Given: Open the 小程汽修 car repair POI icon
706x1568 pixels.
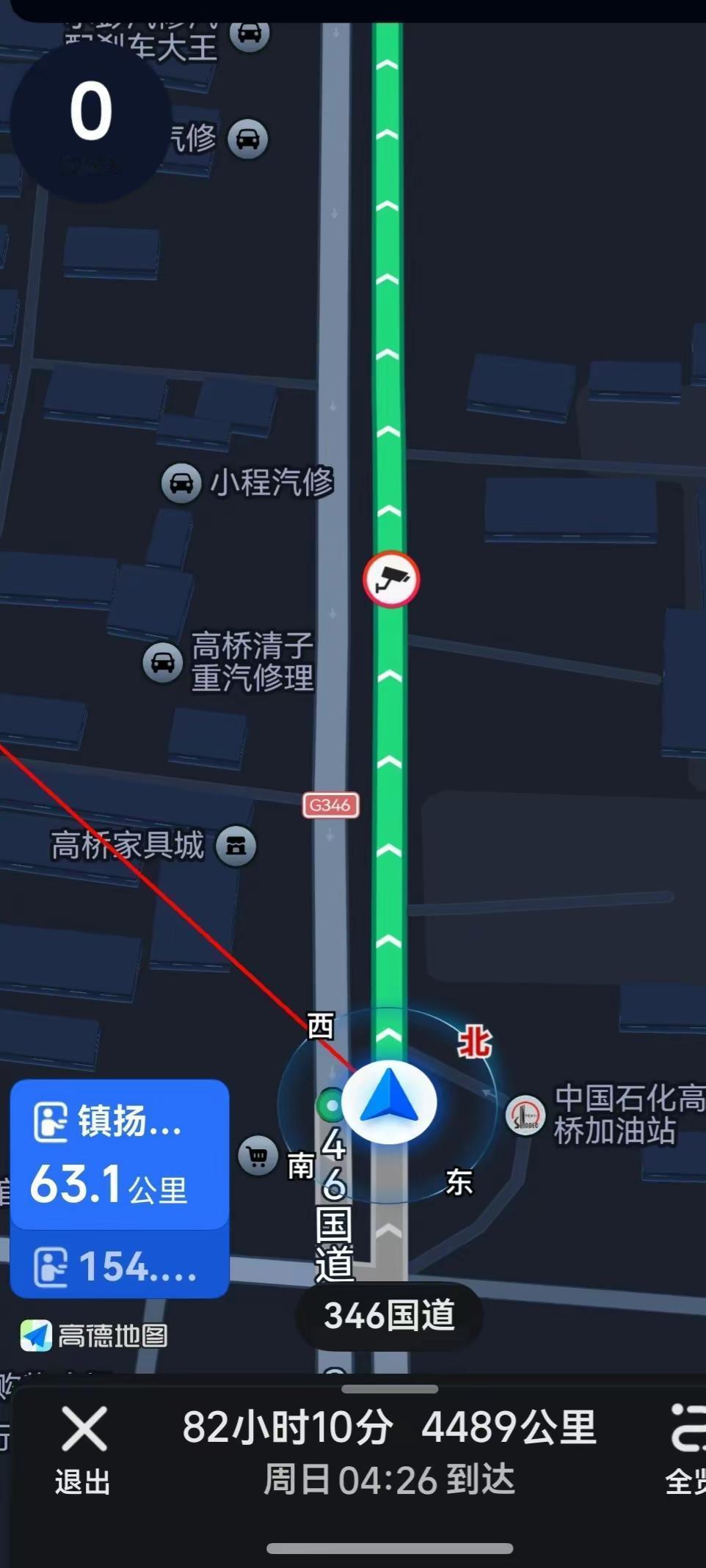Looking at the screenshot, I should (181, 483).
